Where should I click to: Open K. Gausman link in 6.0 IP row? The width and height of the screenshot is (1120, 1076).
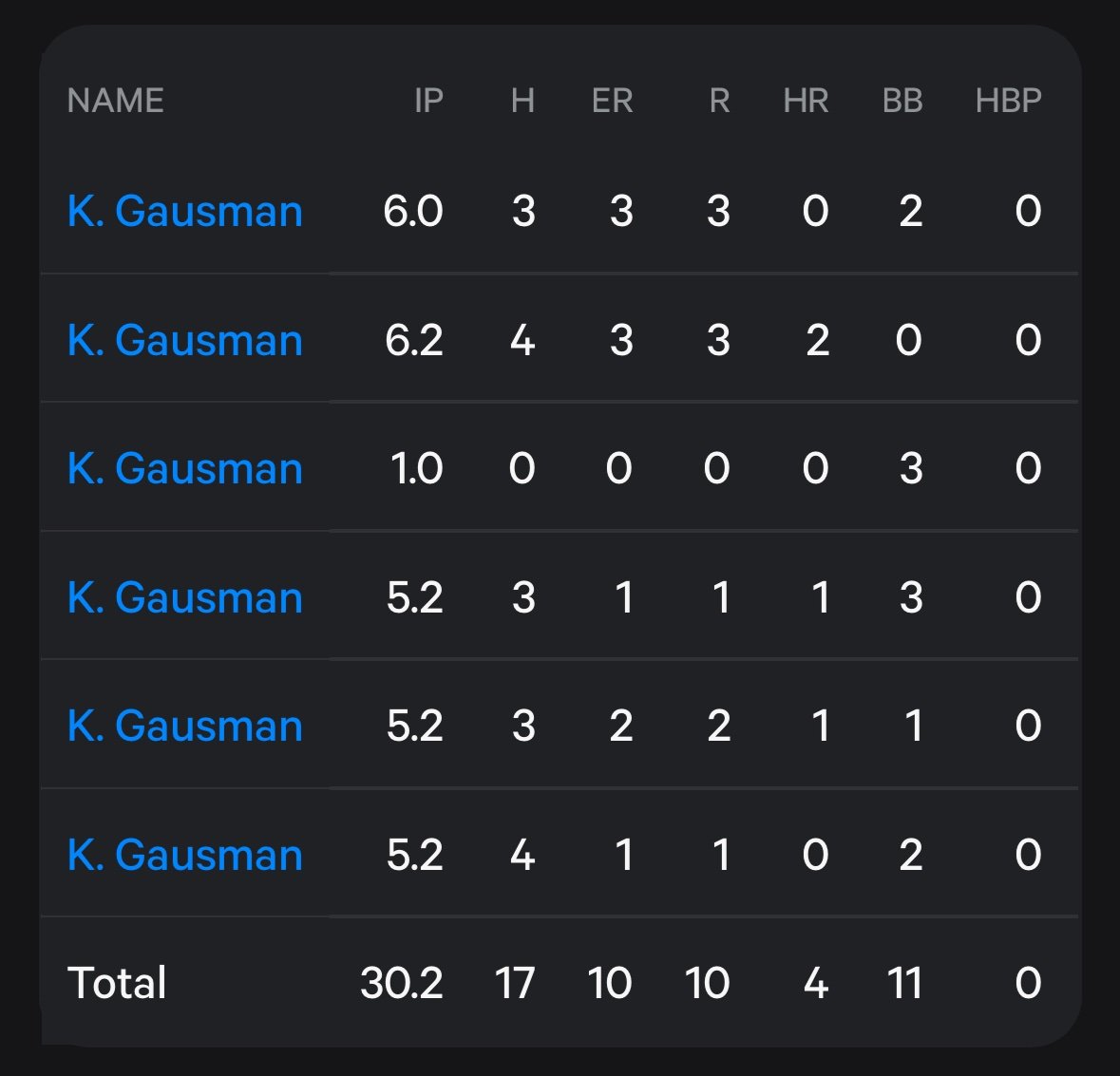[x=185, y=211]
